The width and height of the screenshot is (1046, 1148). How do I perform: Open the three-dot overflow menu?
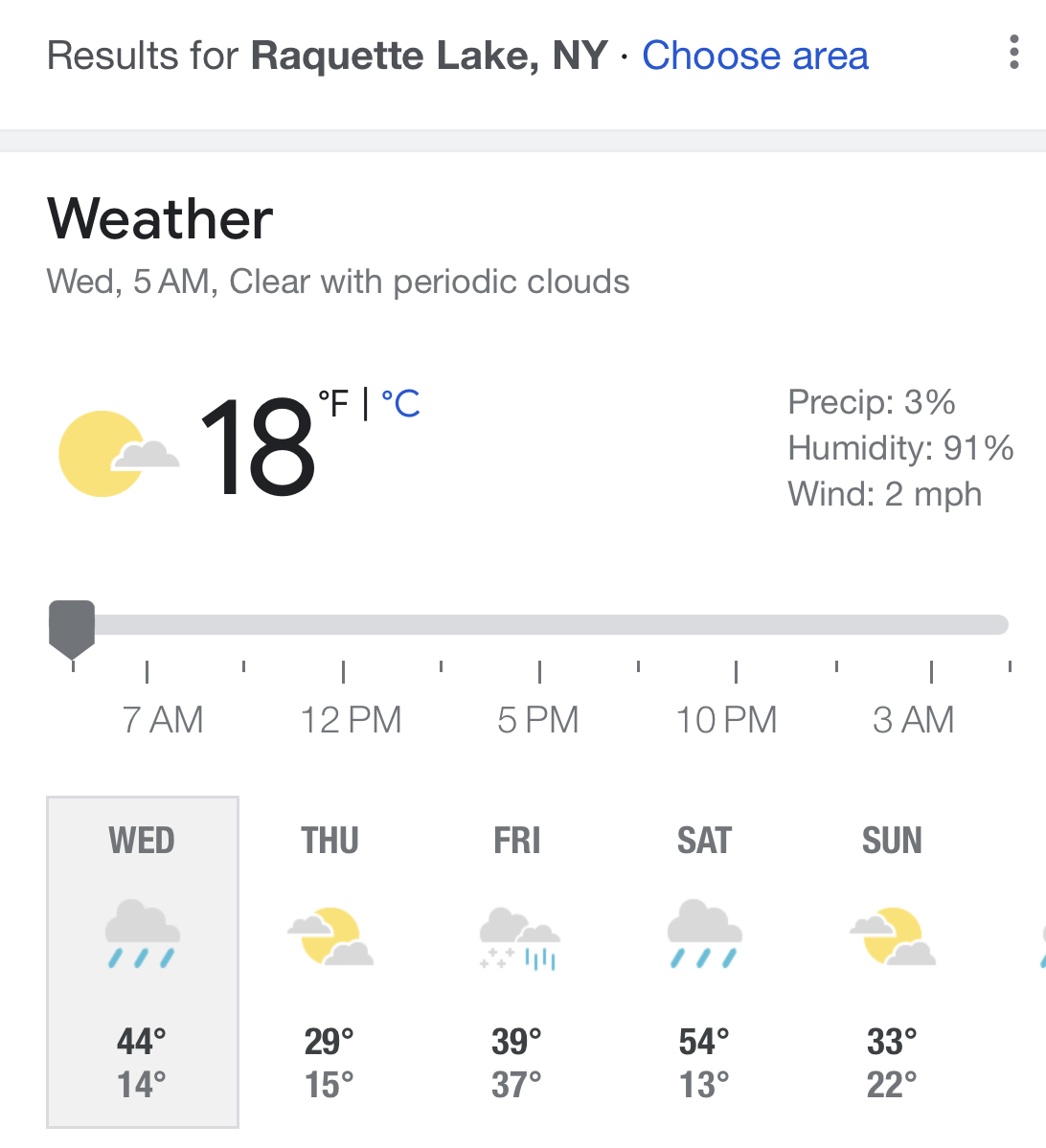pyautogui.click(x=1013, y=53)
